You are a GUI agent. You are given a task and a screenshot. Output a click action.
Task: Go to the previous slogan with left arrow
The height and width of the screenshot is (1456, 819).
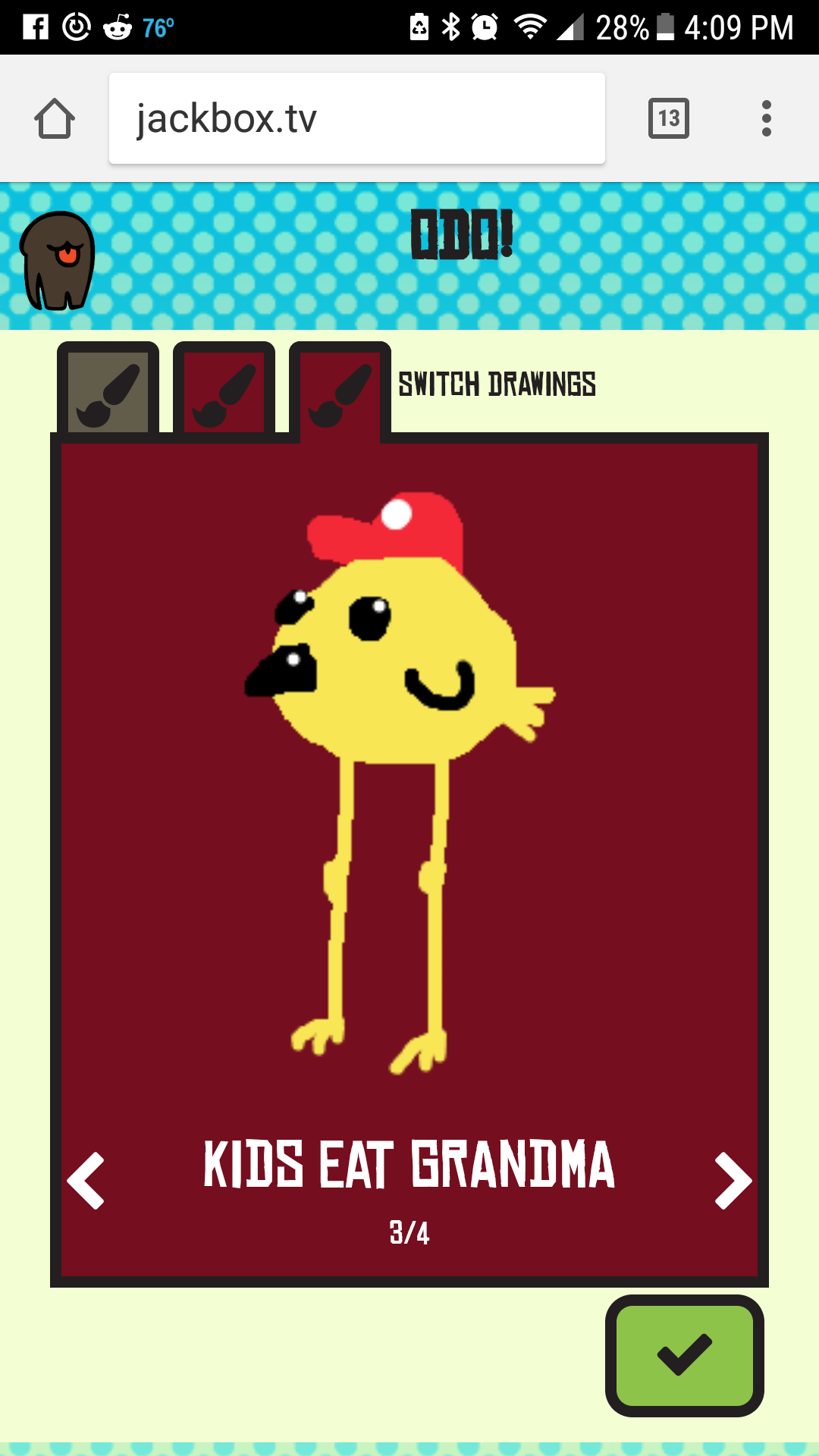point(86,1180)
